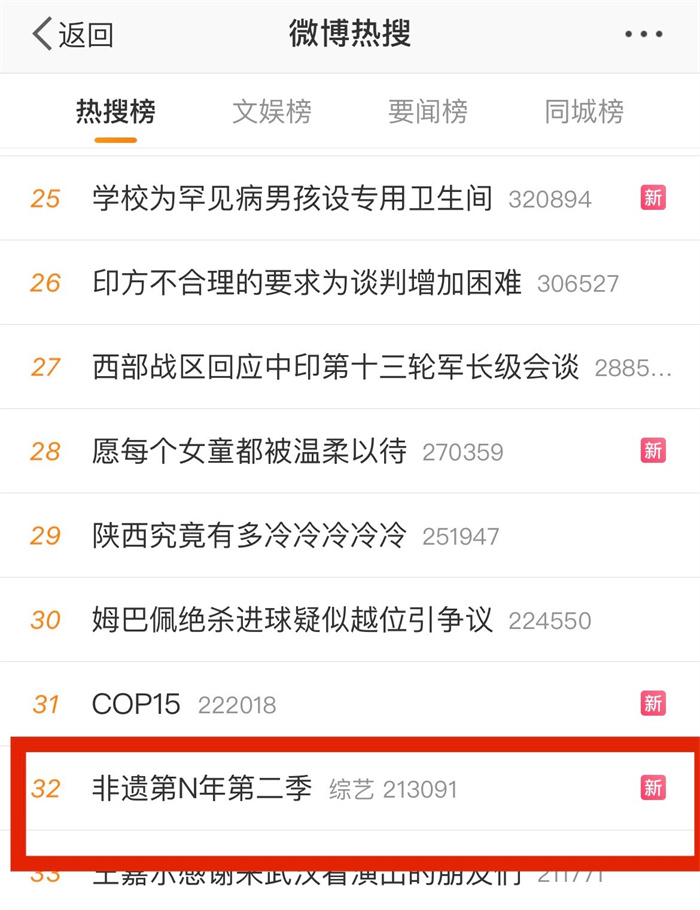The image size is (700, 910).
Task: Open topic 印方不合理的要求为谈判增加困难
Action: pos(307,283)
